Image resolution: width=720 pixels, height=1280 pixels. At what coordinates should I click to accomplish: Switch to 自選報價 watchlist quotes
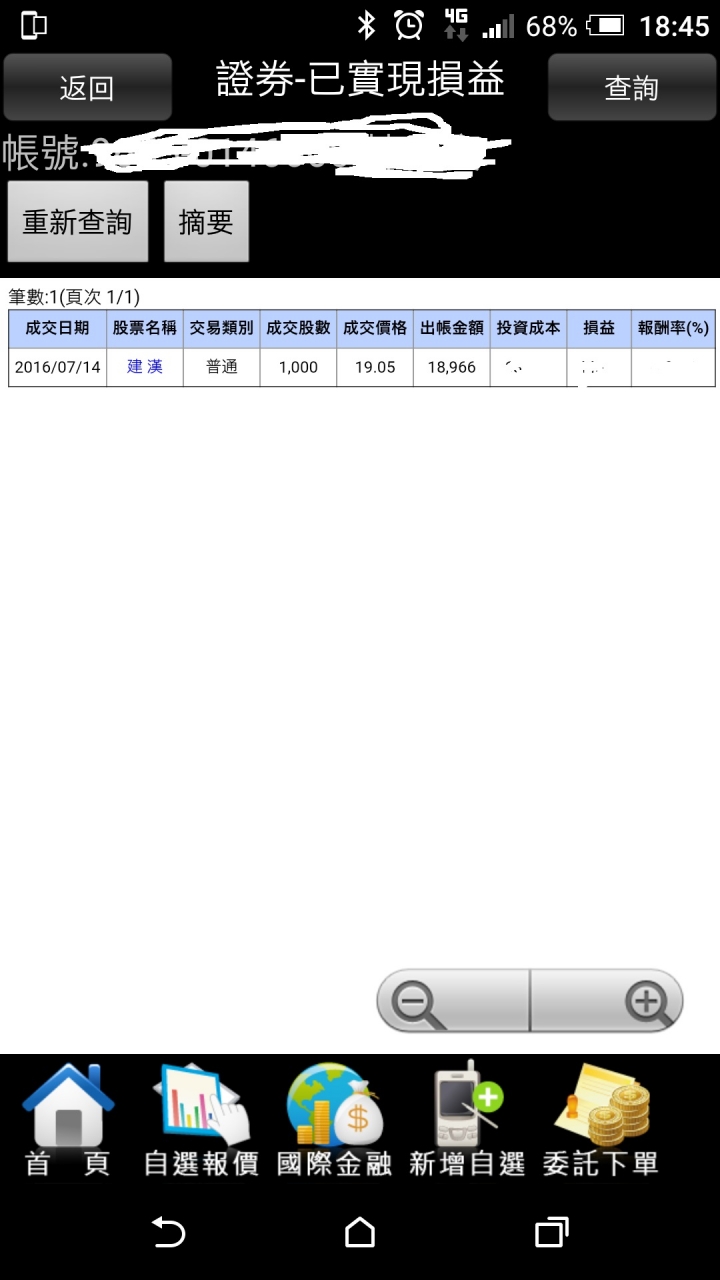201,1120
